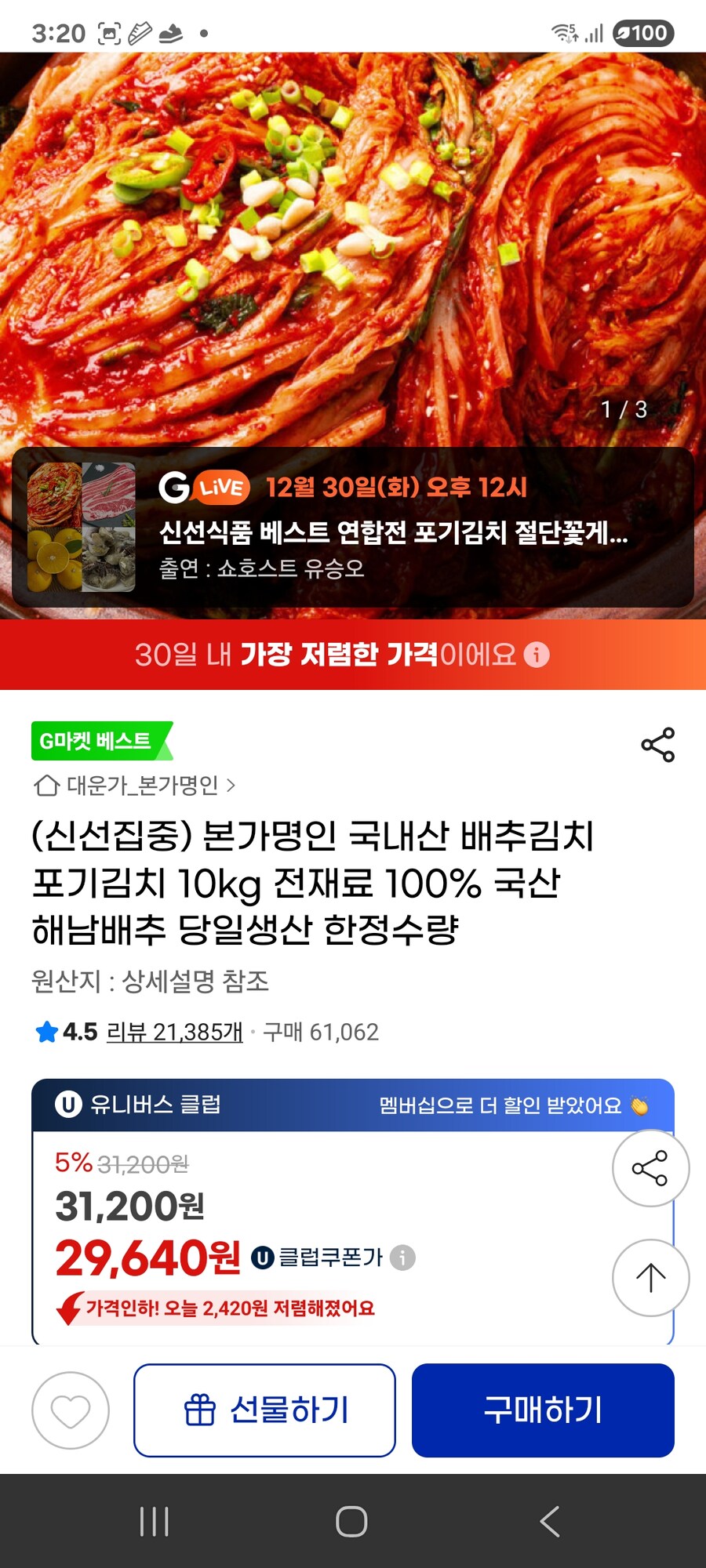The image size is (706, 1568).
Task: Tap the scroll-to-top arrow button
Action: point(651,1276)
